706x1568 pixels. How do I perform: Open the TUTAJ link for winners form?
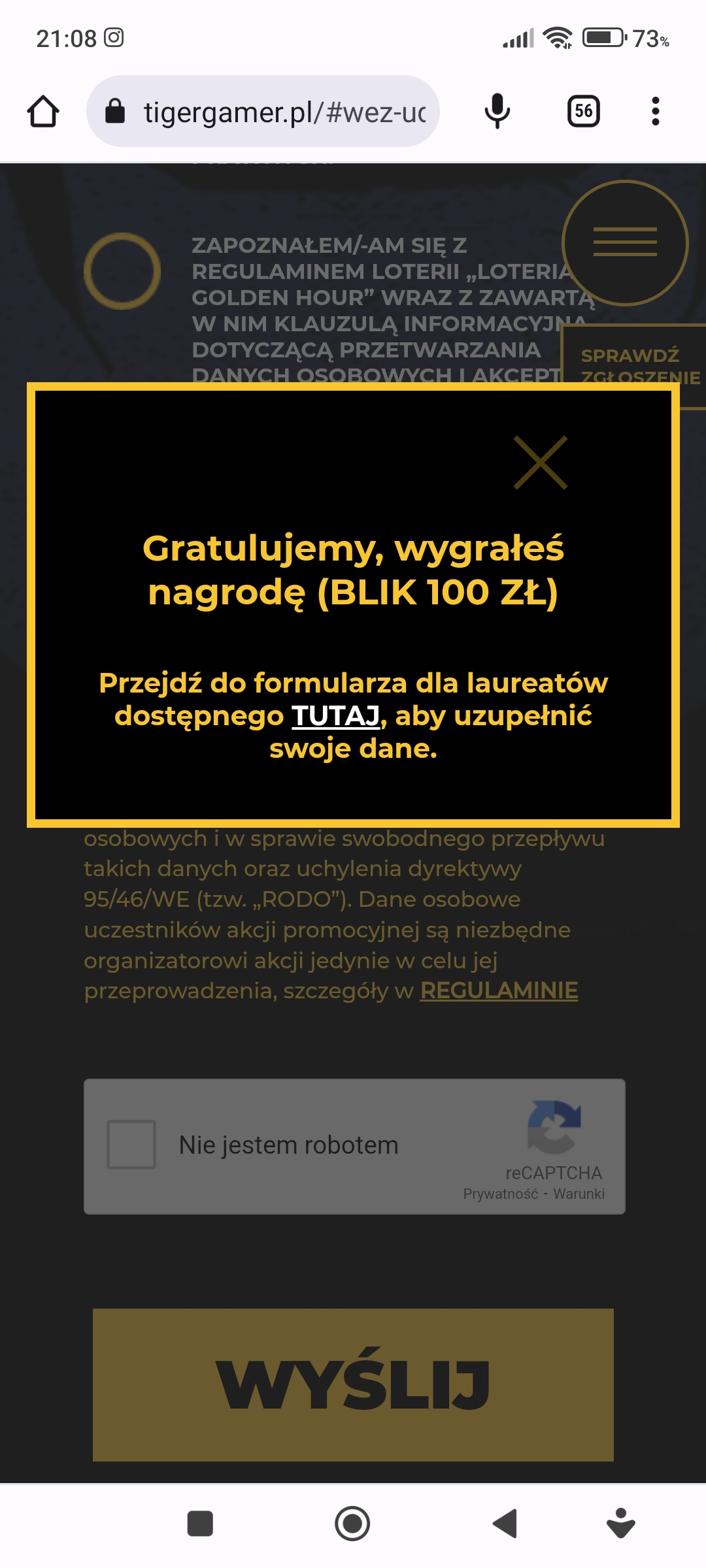[335, 716]
